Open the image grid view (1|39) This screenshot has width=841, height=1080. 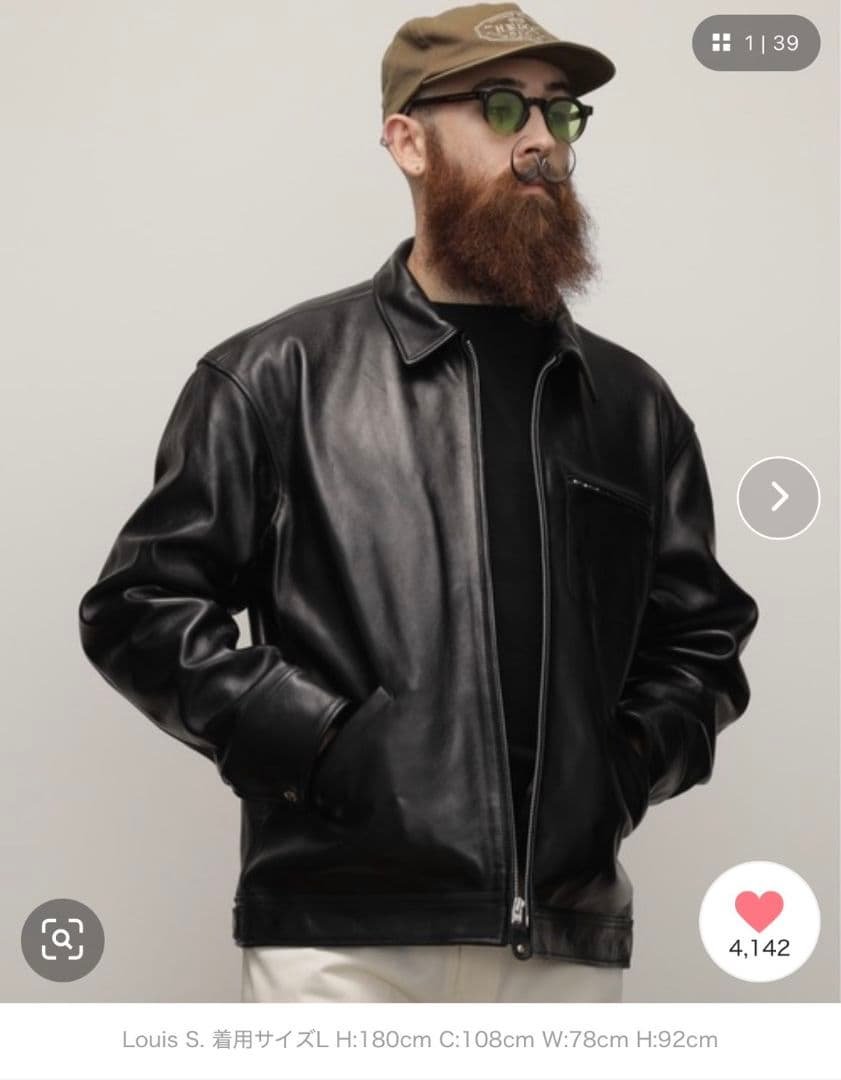pyautogui.click(x=755, y=43)
